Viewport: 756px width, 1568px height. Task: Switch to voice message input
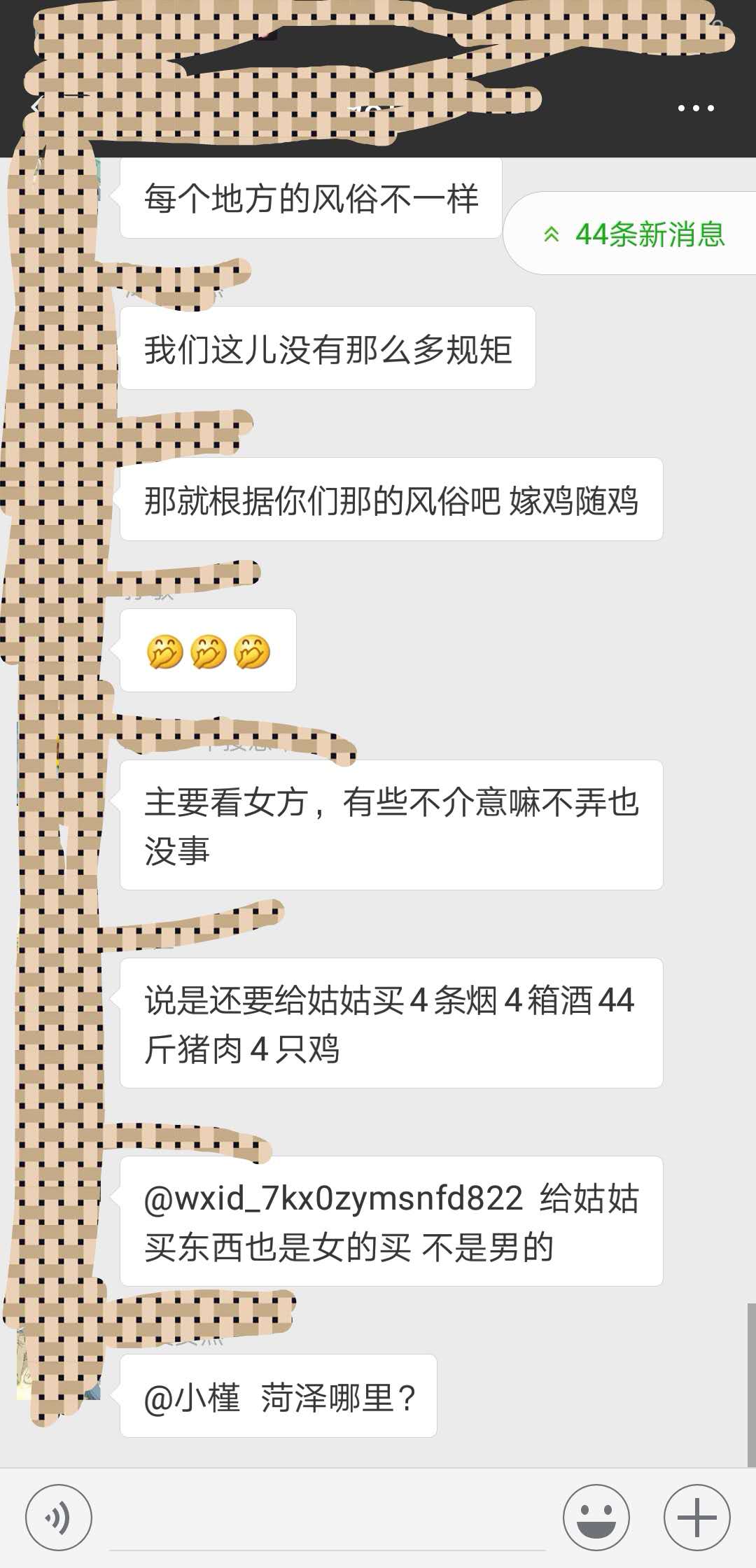point(59,1518)
